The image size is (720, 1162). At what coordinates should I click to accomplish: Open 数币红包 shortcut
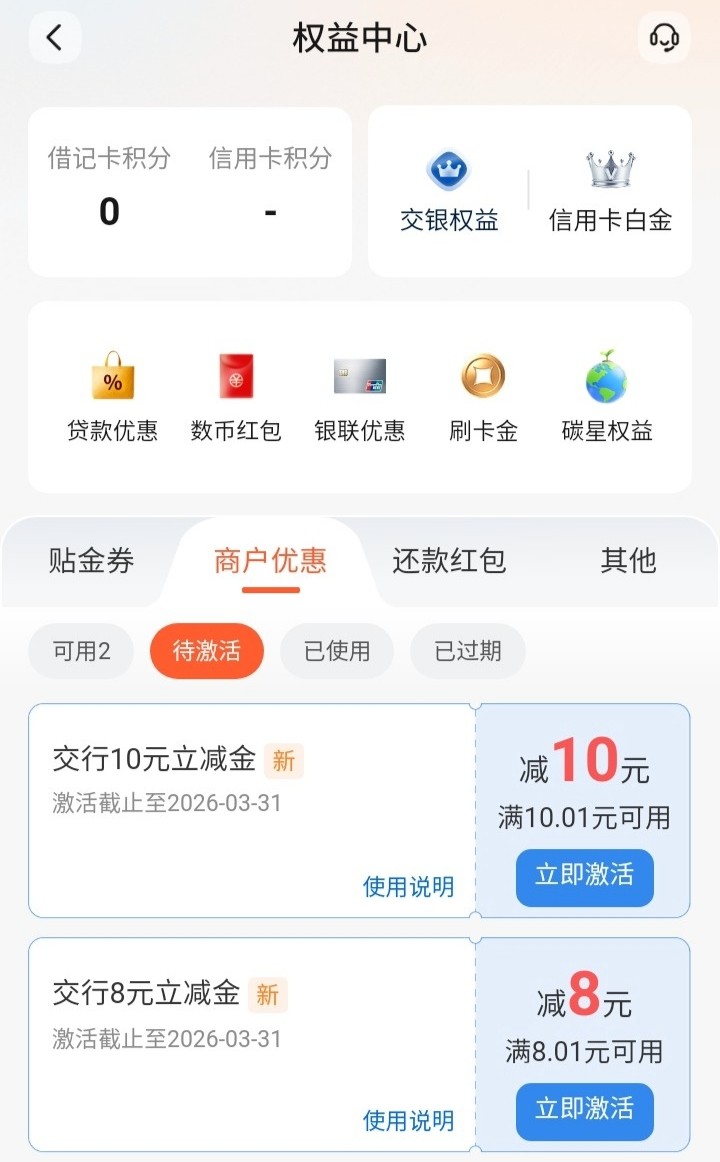[236, 397]
